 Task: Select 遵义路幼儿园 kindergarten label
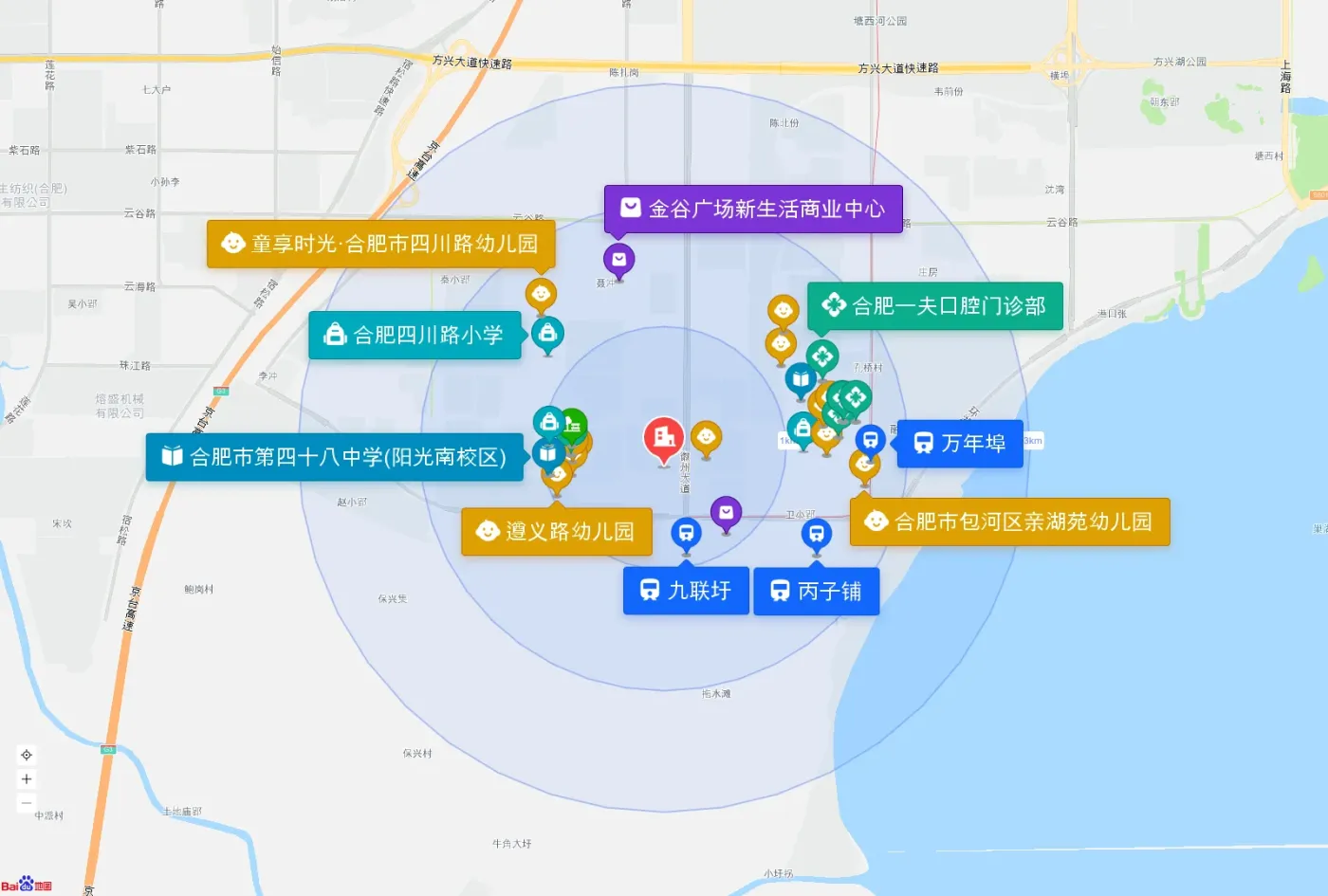point(557,531)
